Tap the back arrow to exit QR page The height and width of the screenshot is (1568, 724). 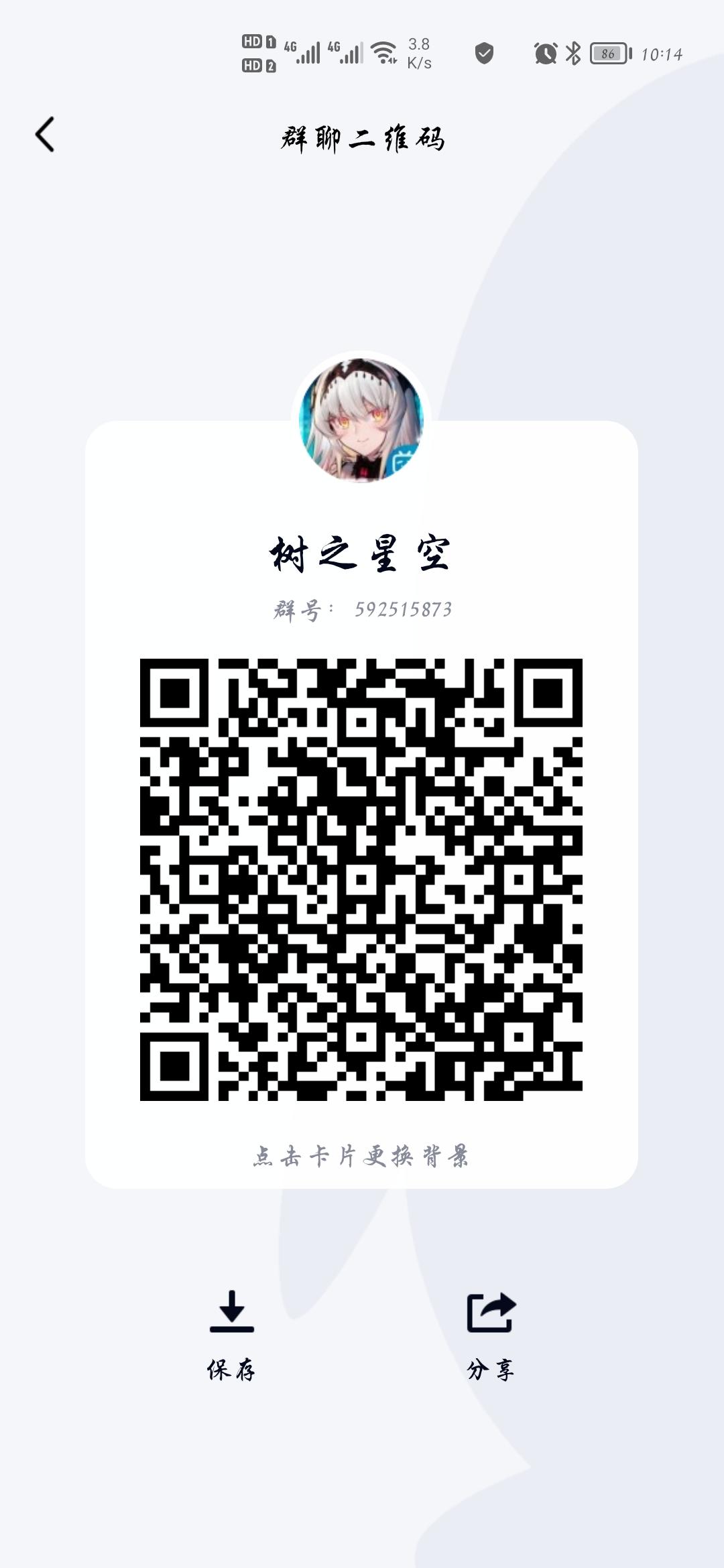[x=44, y=135]
